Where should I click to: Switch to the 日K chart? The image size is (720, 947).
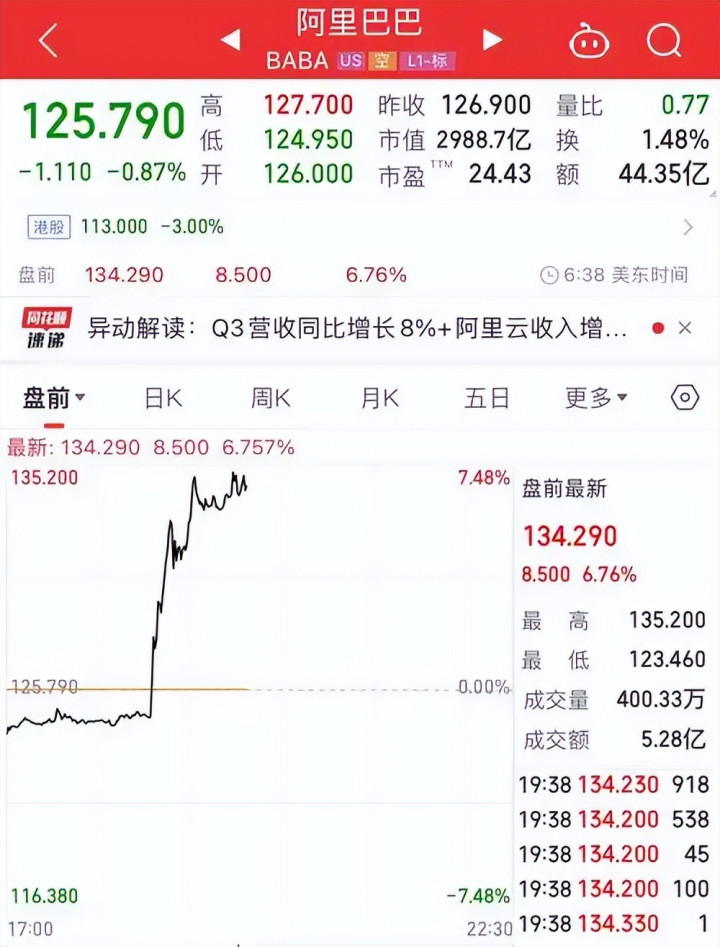coord(163,398)
